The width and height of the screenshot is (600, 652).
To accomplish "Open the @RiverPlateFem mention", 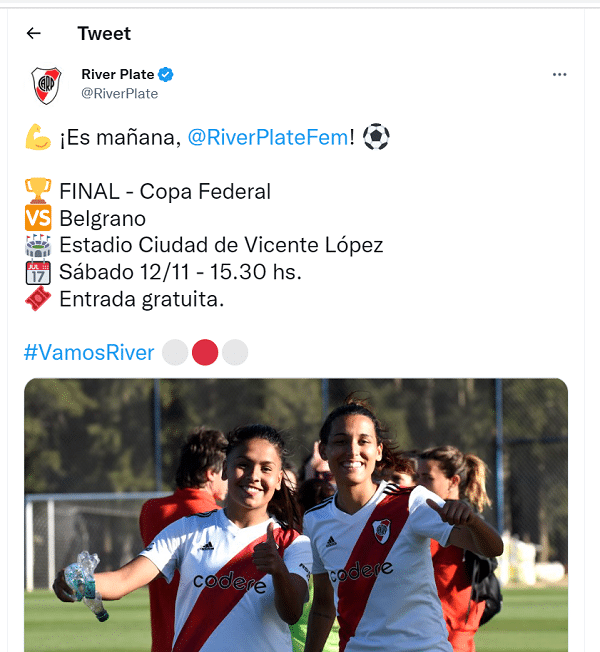I will pos(268,138).
